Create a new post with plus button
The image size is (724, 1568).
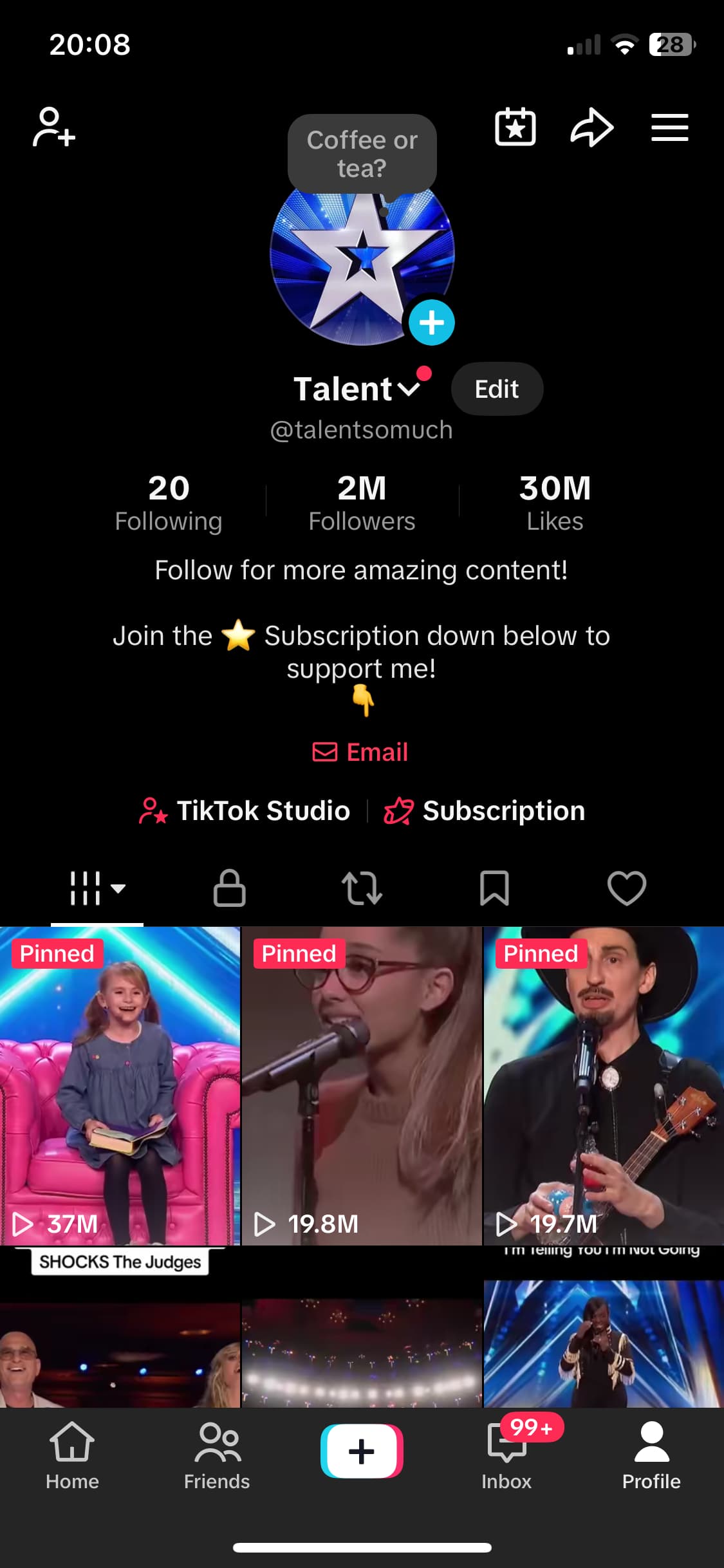(362, 1451)
